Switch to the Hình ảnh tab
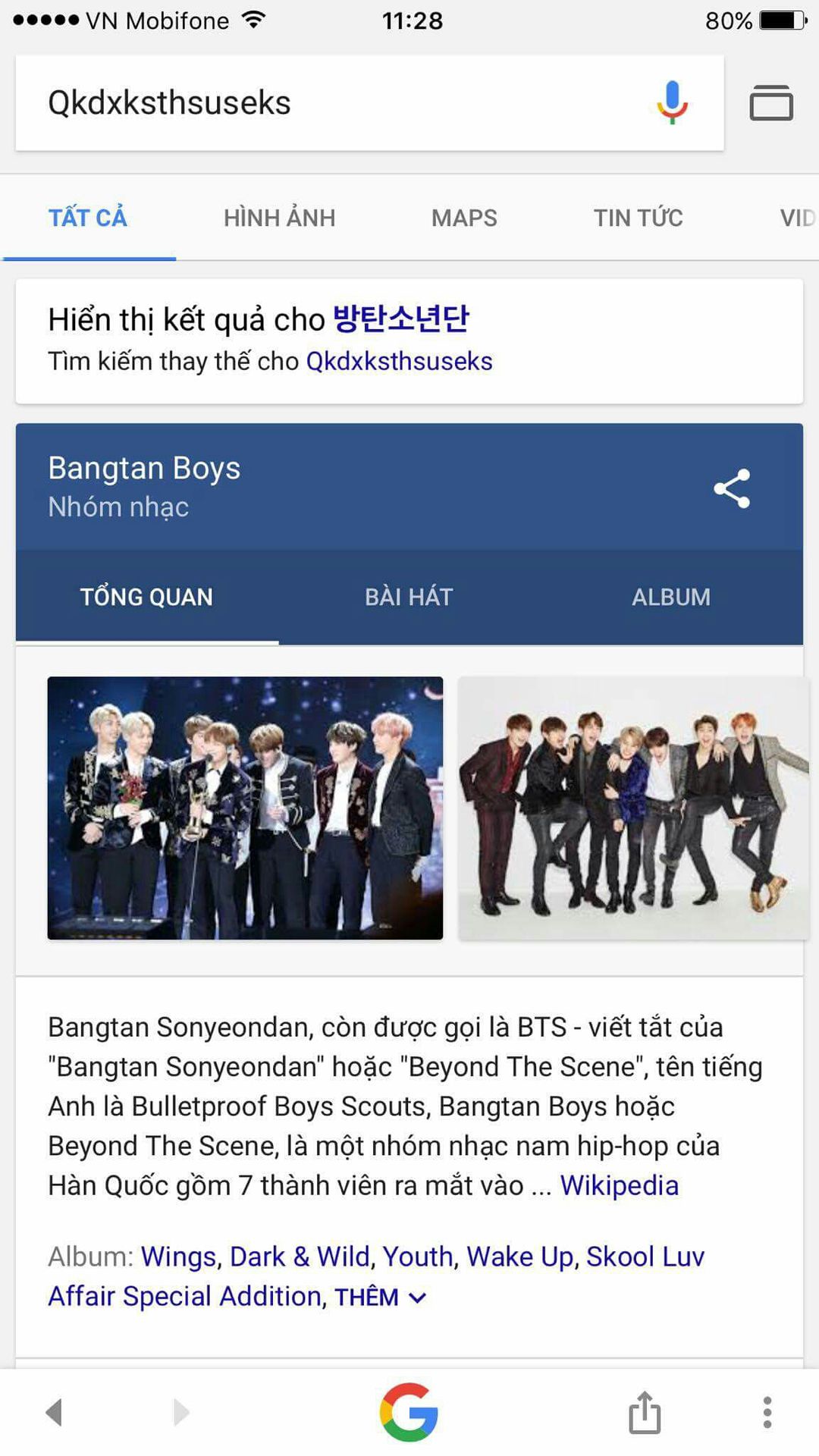The height and width of the screenshot is (1456, 819). click(x=279, y=218)
